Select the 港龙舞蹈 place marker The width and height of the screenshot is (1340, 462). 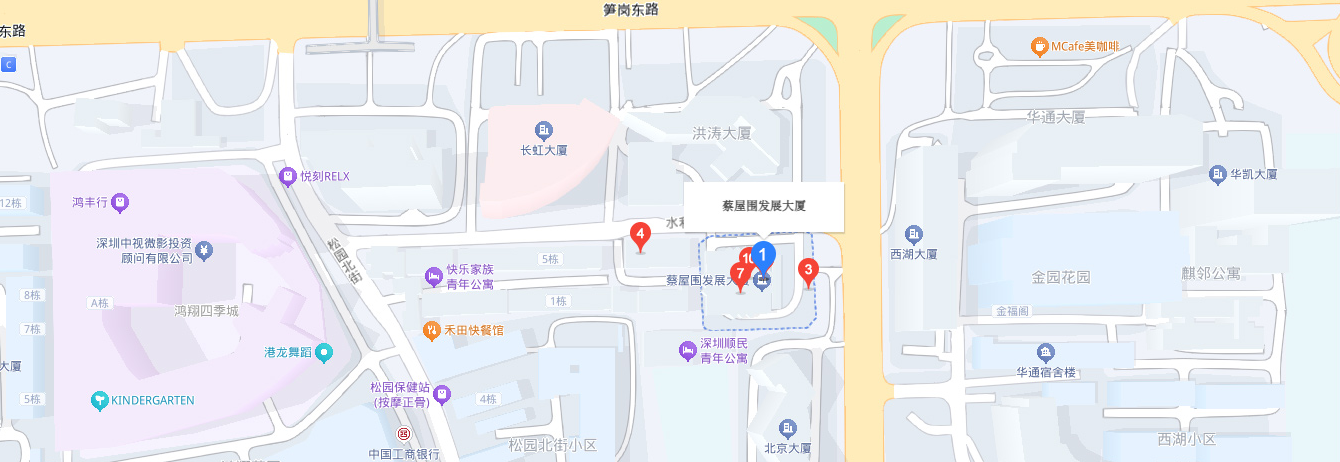pyautogui.click(x=322, y=352)
